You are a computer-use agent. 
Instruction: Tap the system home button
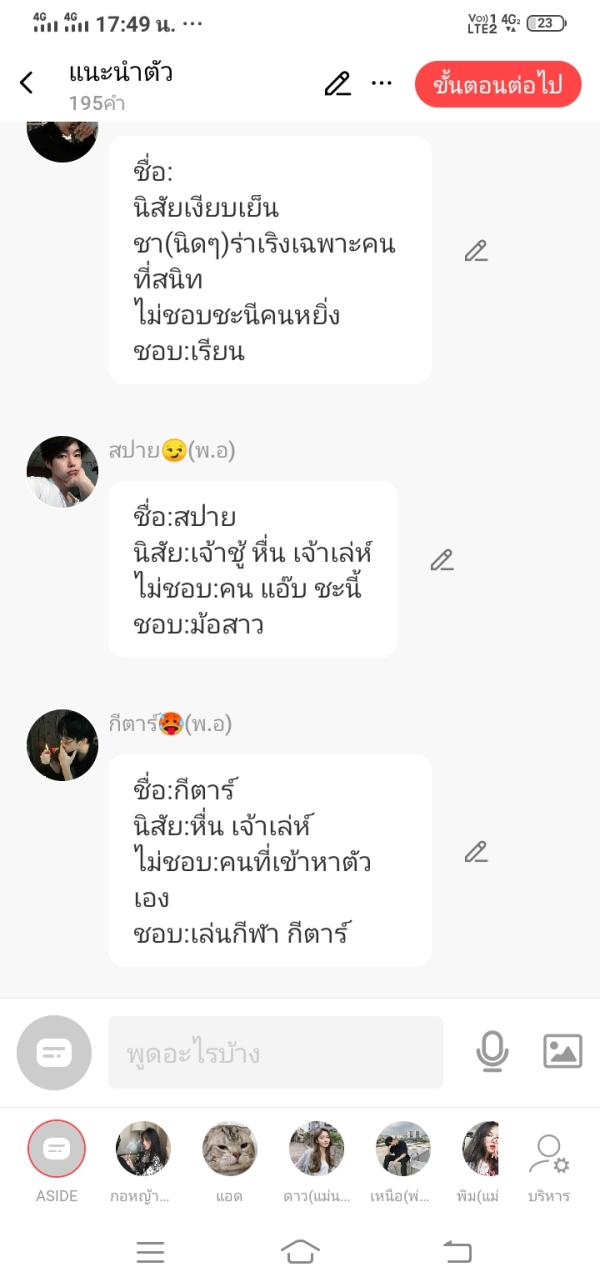pyautogui.click(x=300, y=1251)
